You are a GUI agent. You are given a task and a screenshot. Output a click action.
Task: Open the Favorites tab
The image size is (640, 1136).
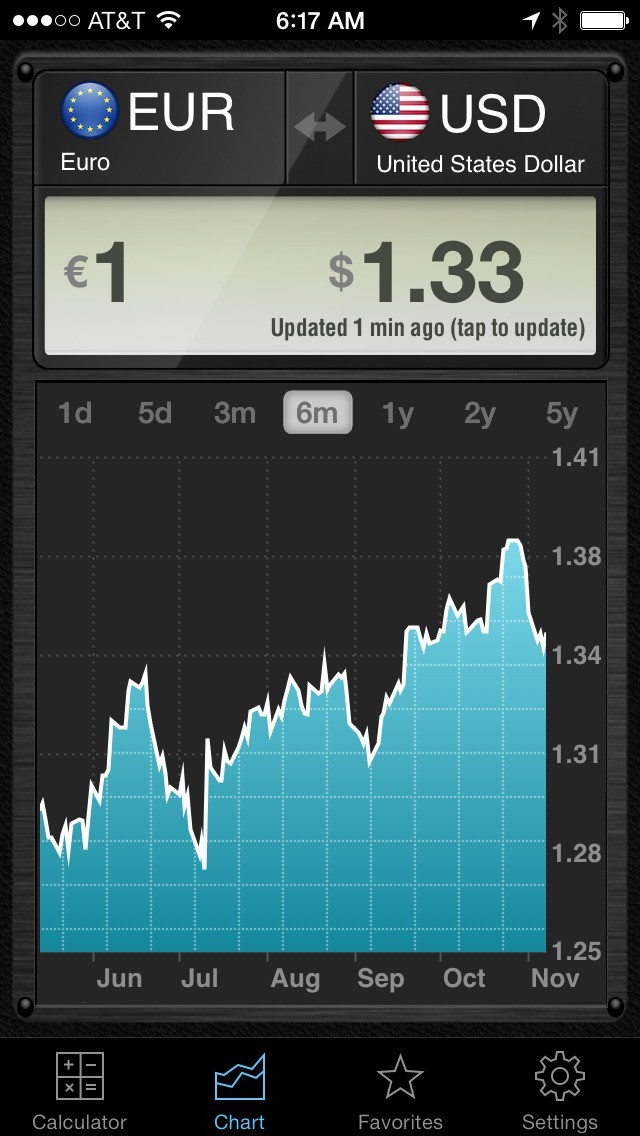(x=400, y=1090)
